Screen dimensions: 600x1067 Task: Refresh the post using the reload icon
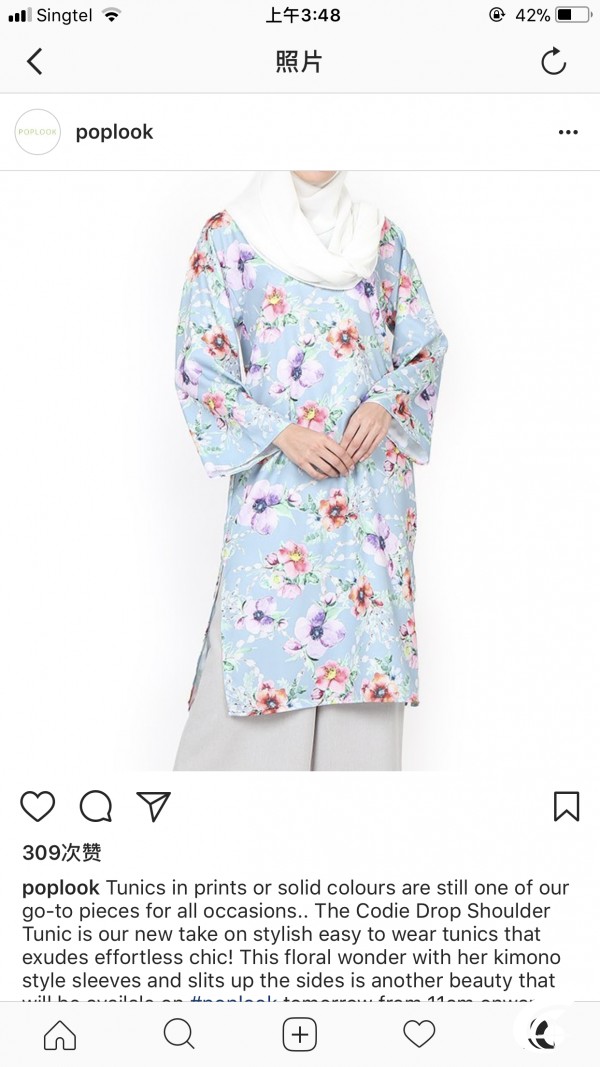click(553, 61)
